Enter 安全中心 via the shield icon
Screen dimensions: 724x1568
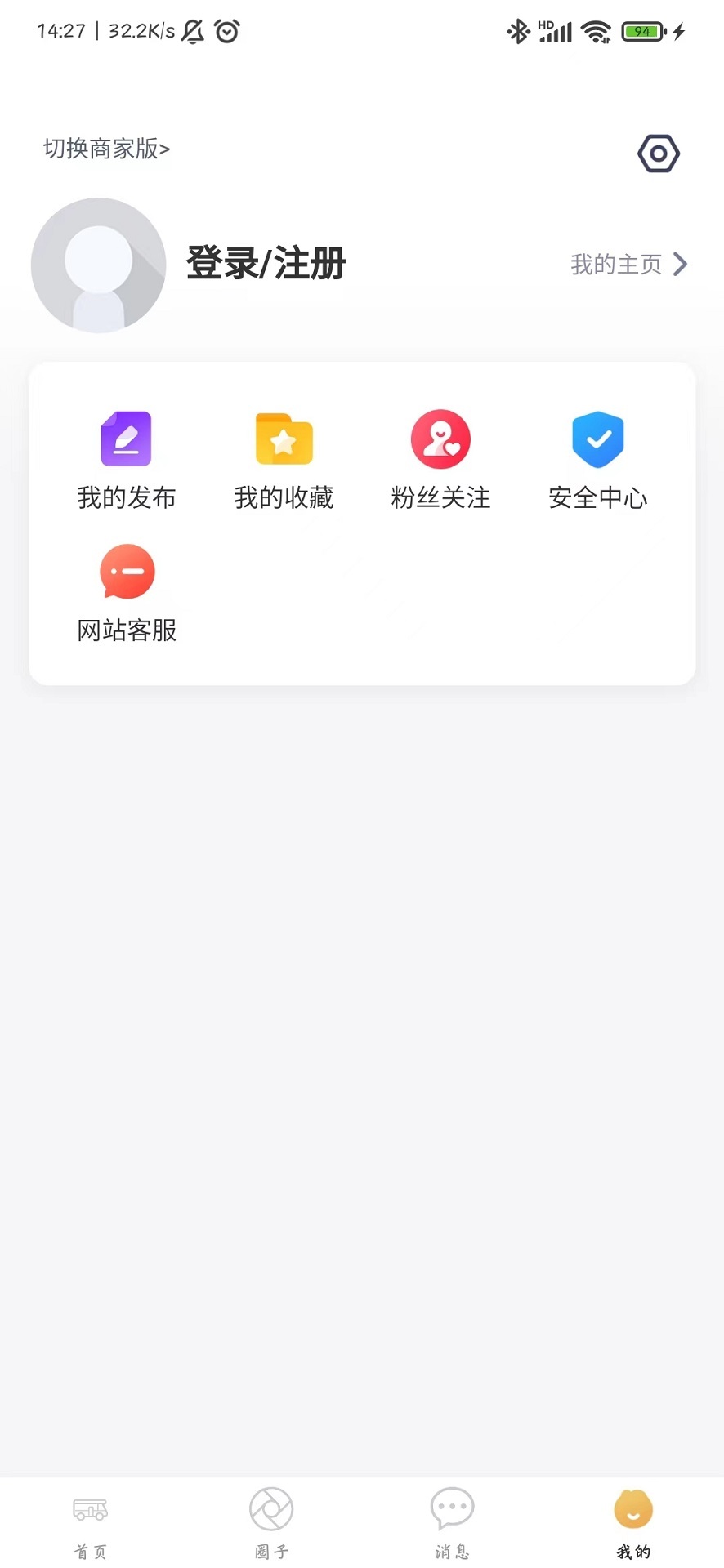point(597,439)
